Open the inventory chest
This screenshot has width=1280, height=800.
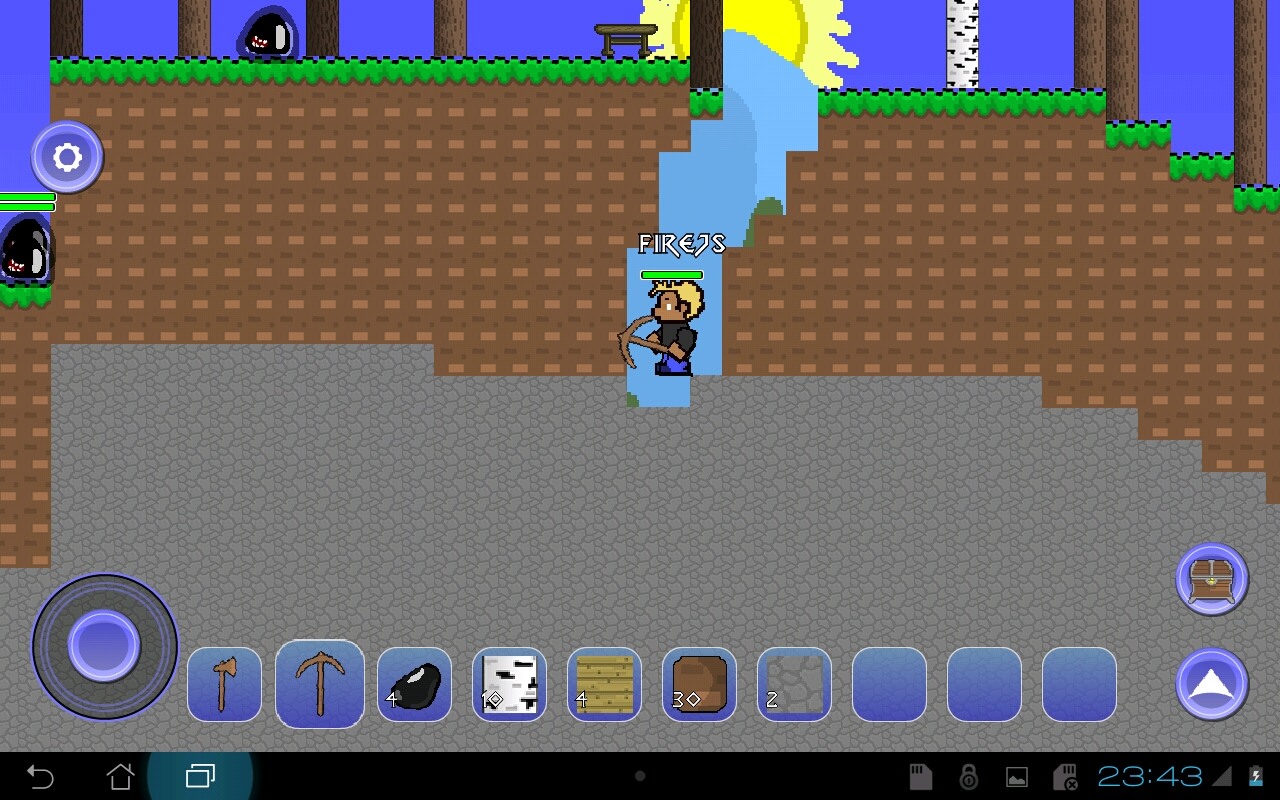(x=1211, y=578)
